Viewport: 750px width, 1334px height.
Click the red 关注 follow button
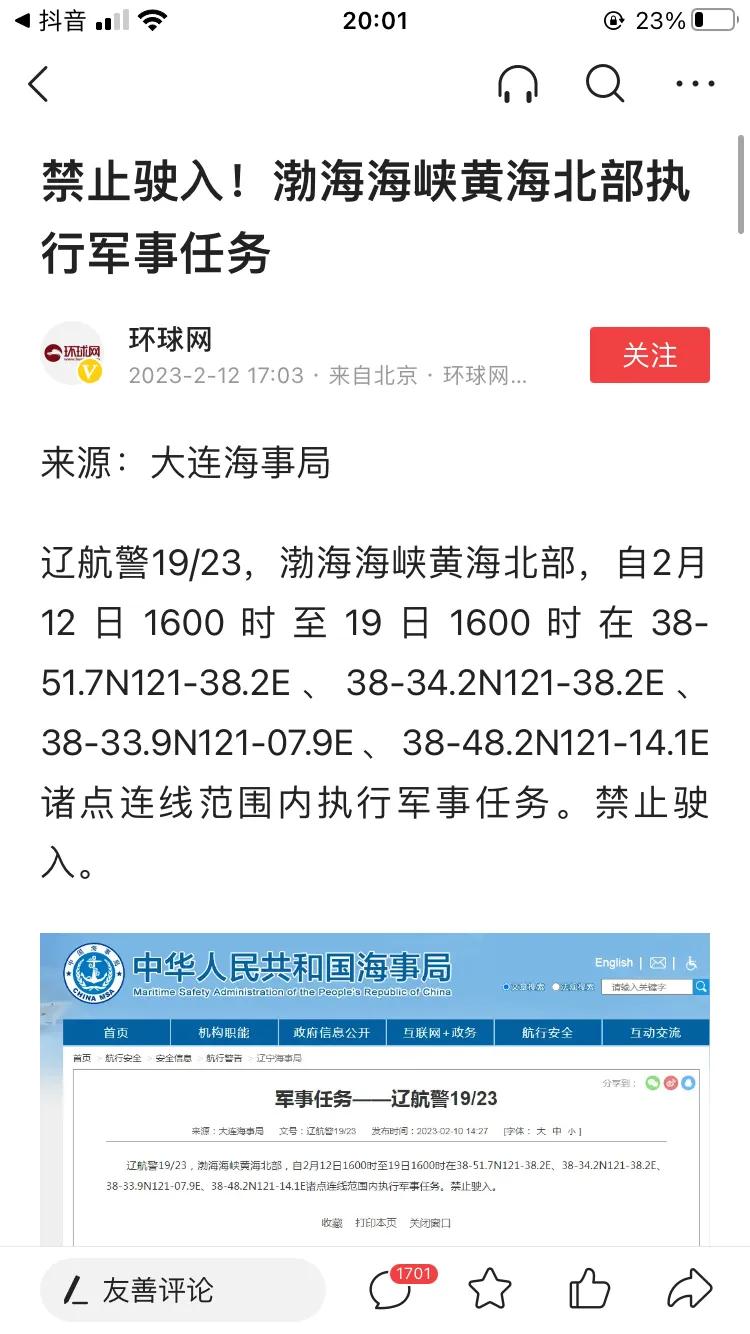click(x=649, y=355)
